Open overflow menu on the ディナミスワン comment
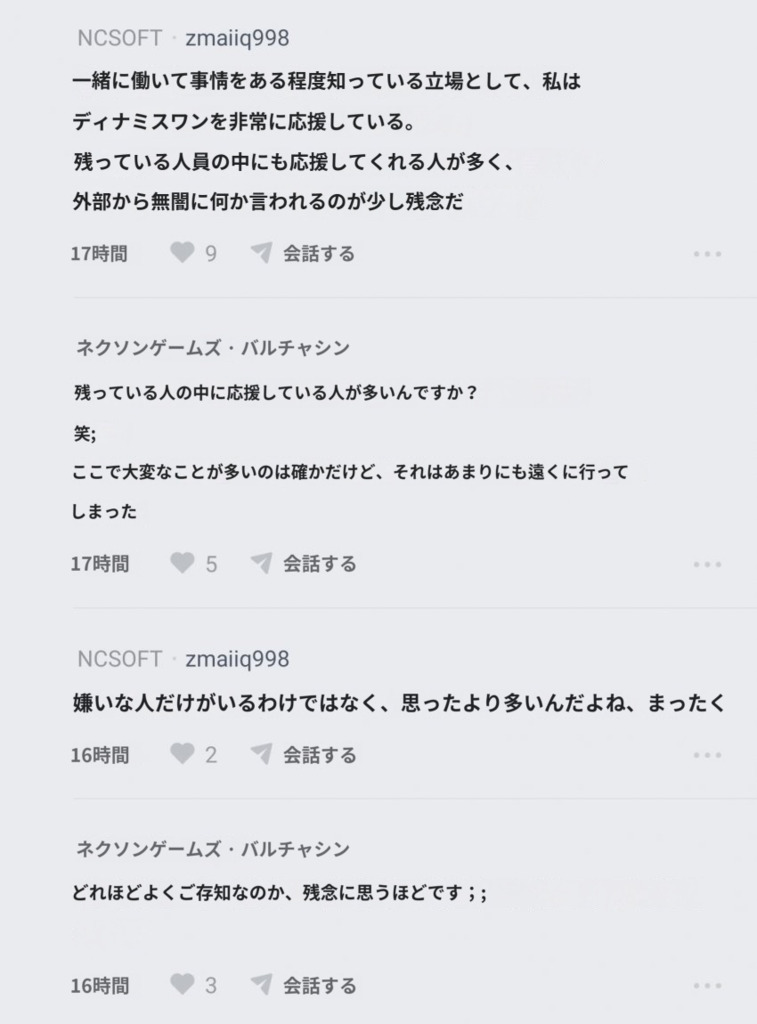 pyautogui.click(x=707, y=254)
